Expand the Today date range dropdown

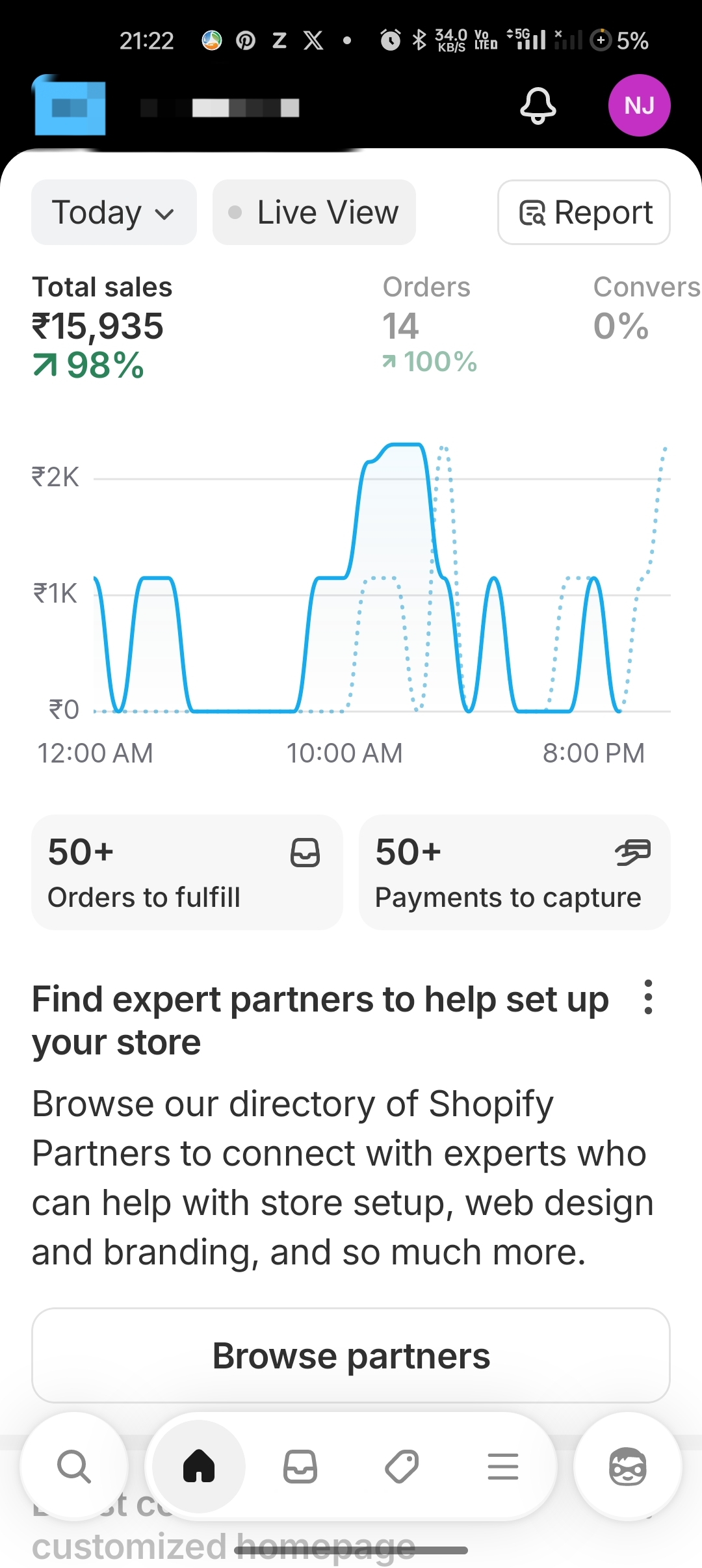[x=114, y=213]
